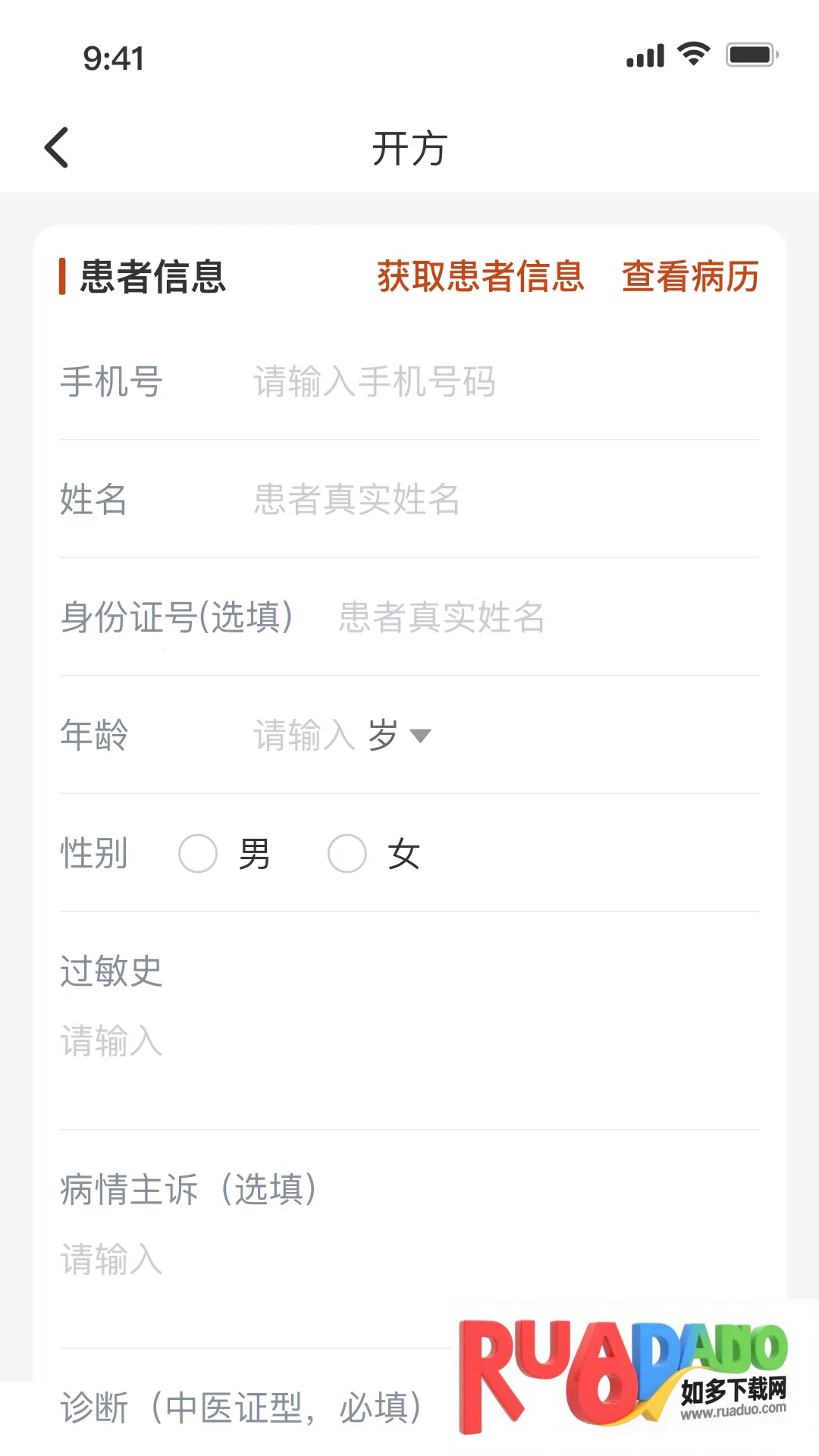Select 男 as gender
Image resolution: width=819 pixels, height=1456 pixels.
point(199,854)
